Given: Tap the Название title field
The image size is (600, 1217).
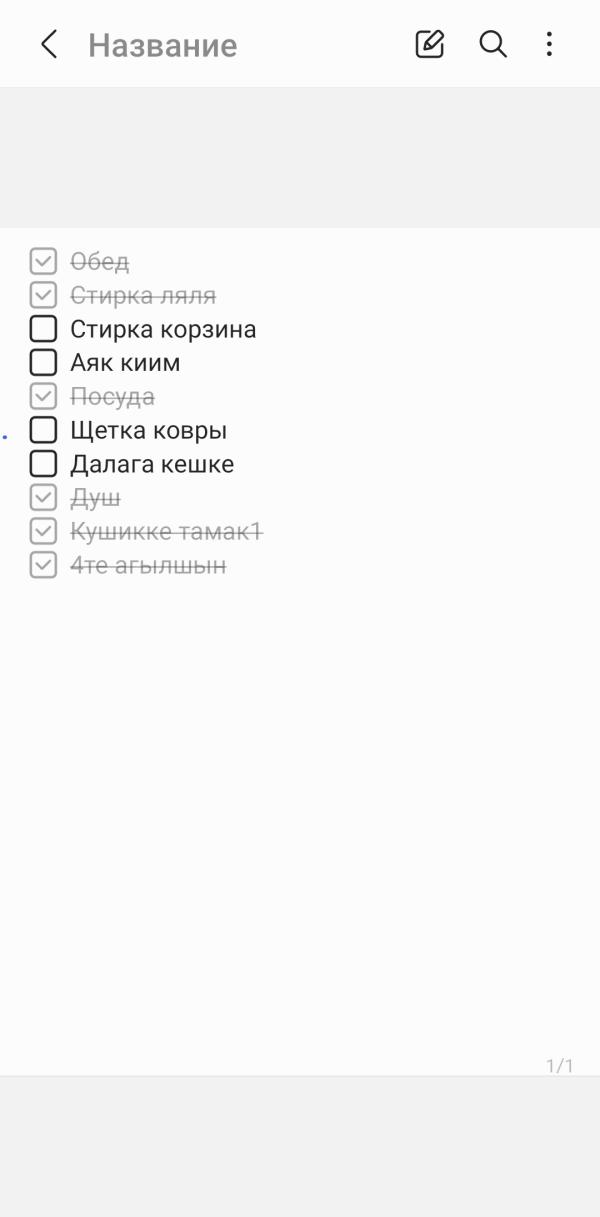Looking at the screenshot, I should tap(162, 45).
